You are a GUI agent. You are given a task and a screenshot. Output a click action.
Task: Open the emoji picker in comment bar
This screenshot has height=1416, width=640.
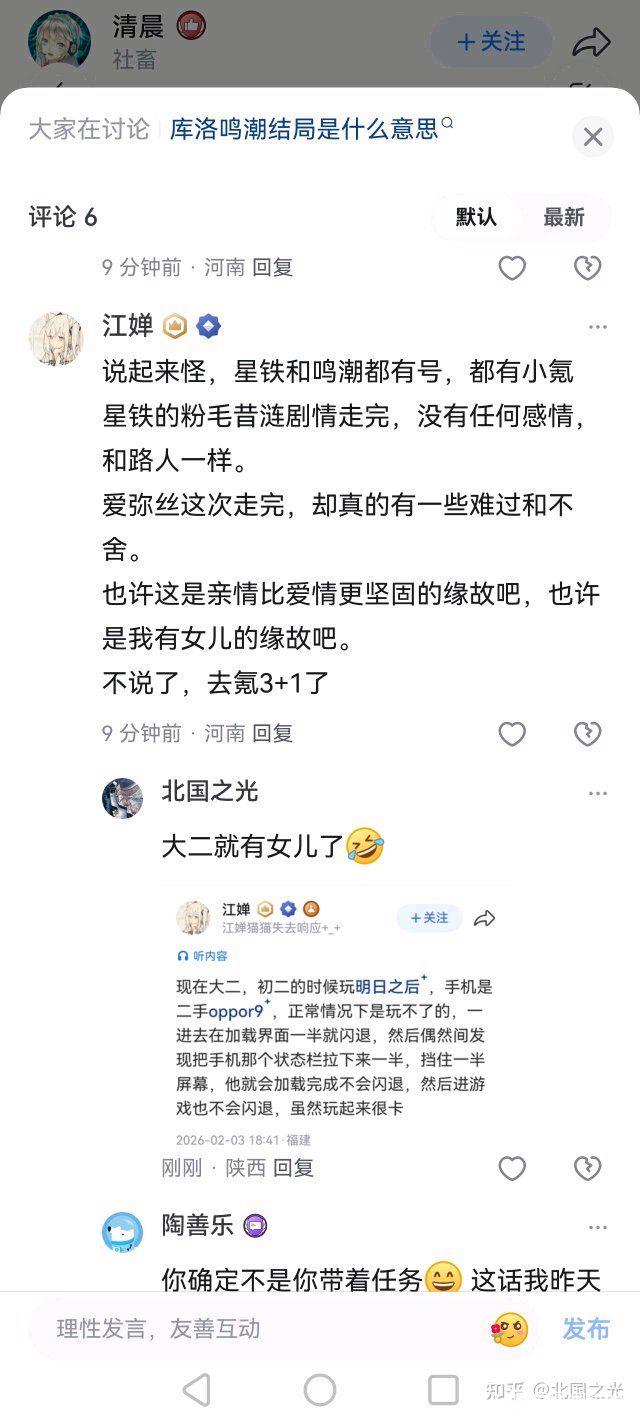point(510,1329)
